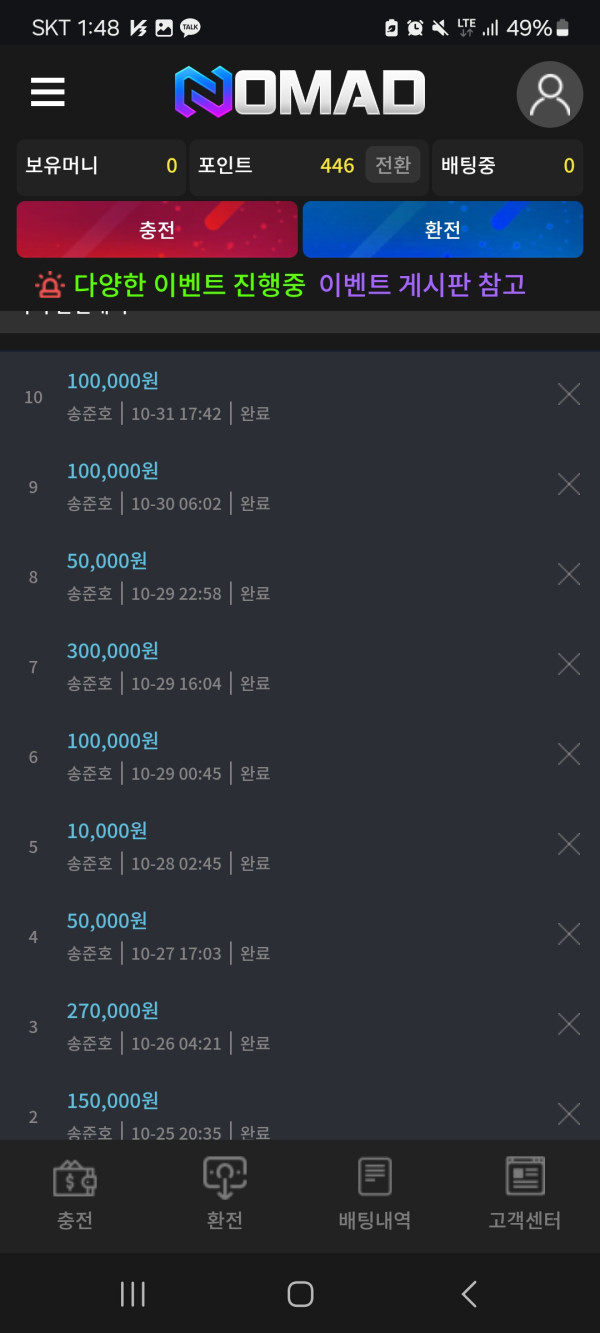600x1333 pixels.
Task: Tap the blue 환전 button
Action: pos(442,229)
